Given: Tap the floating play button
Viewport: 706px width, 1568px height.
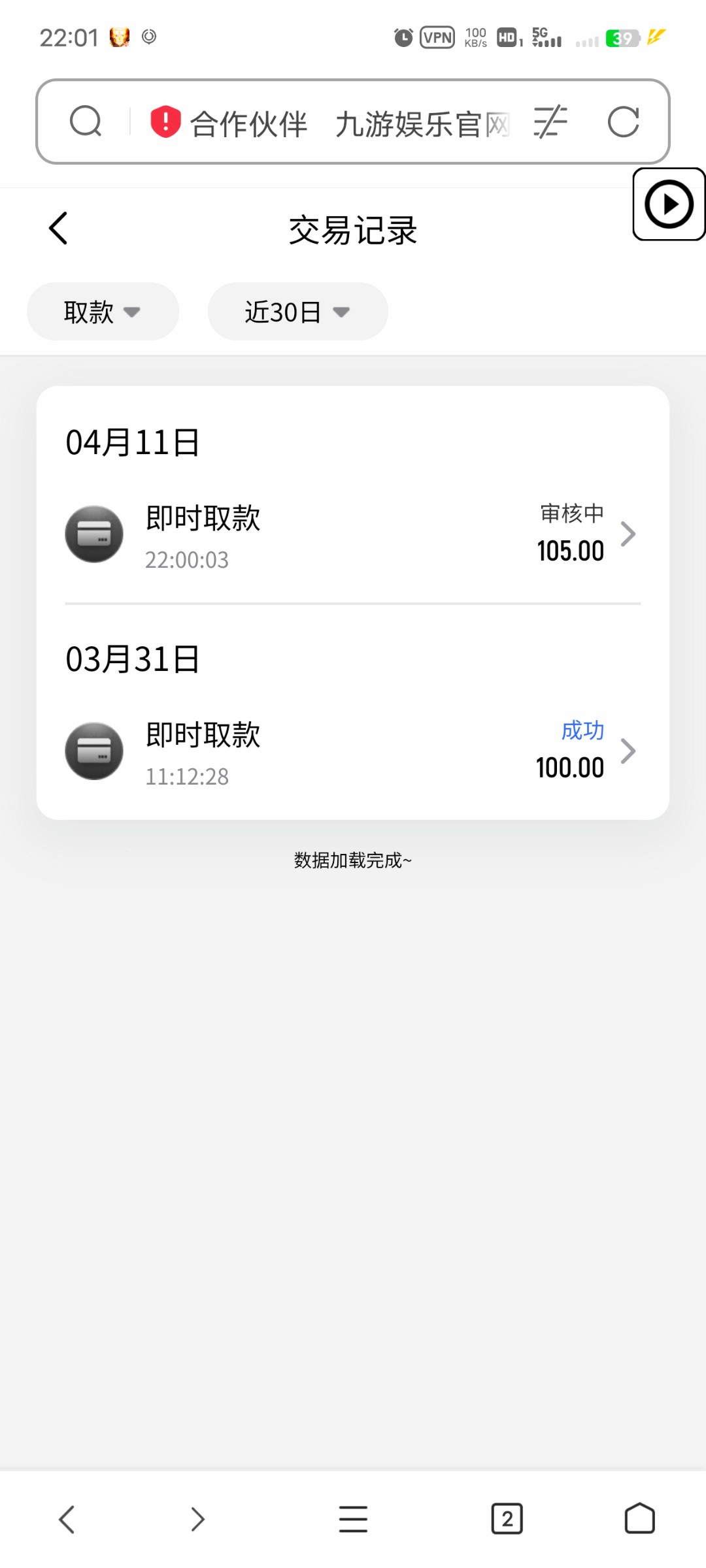Looking at the screenshot, I should (x=669, y=204).
